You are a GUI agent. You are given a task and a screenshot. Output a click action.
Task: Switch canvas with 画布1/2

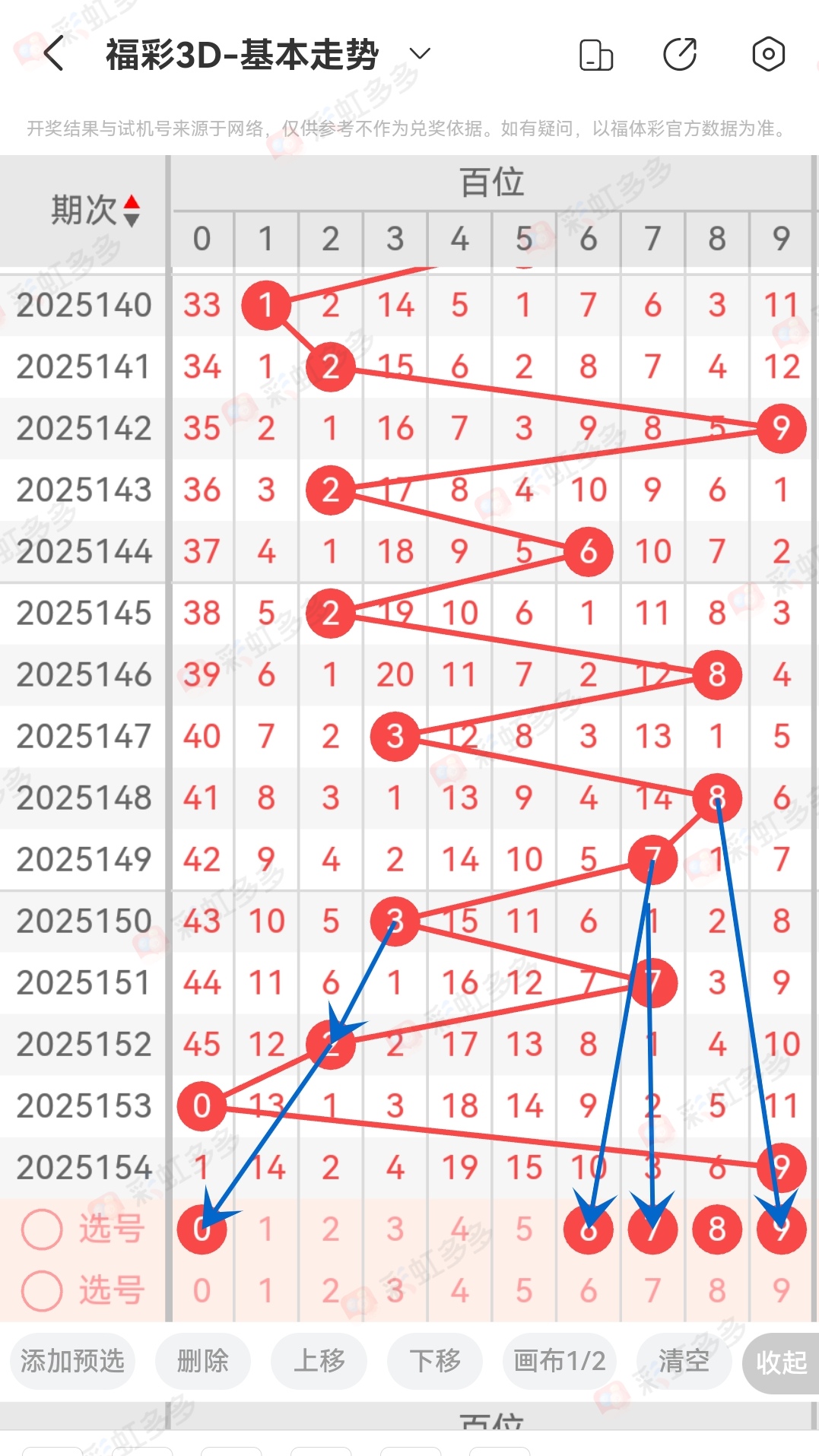pos(559,1361)
